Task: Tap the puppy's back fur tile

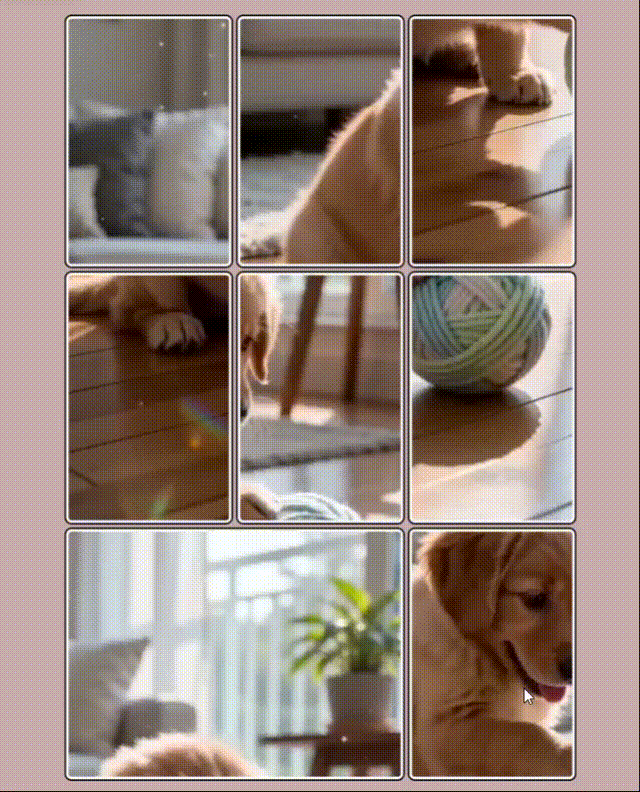Action: point(320,140)
